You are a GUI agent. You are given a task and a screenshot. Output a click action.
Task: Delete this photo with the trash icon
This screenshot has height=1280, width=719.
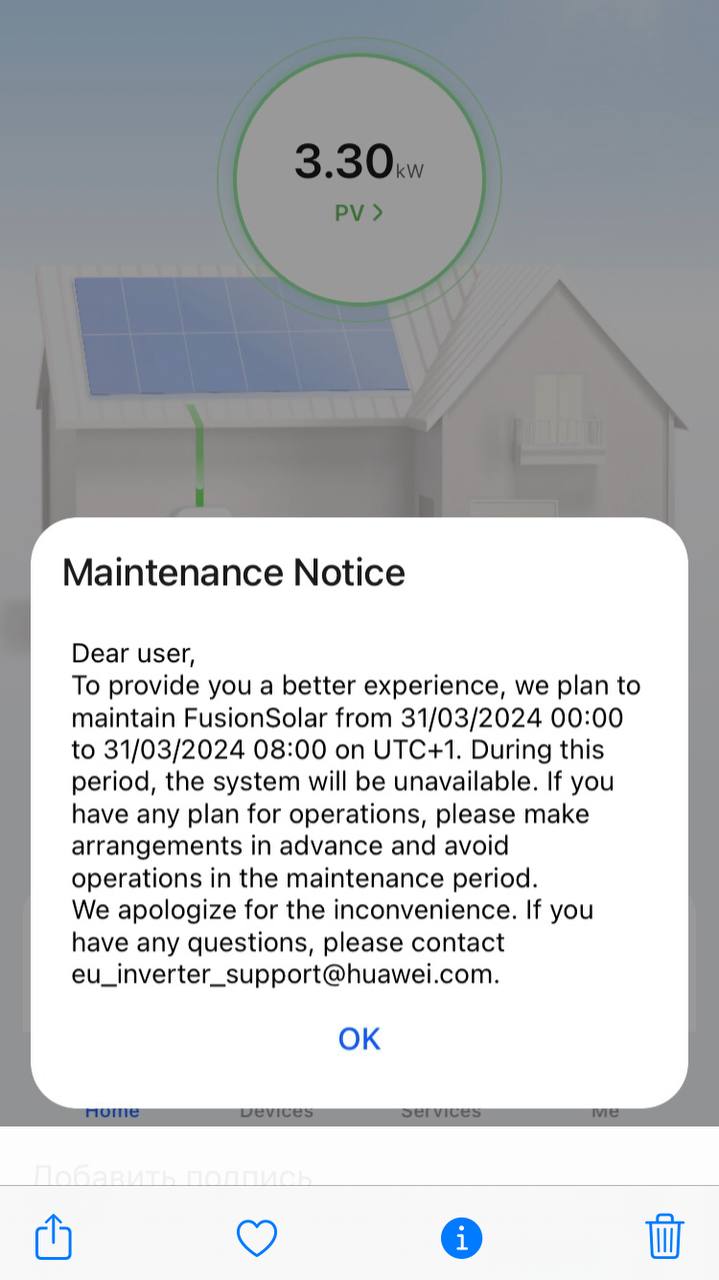tap(664, 1237)
